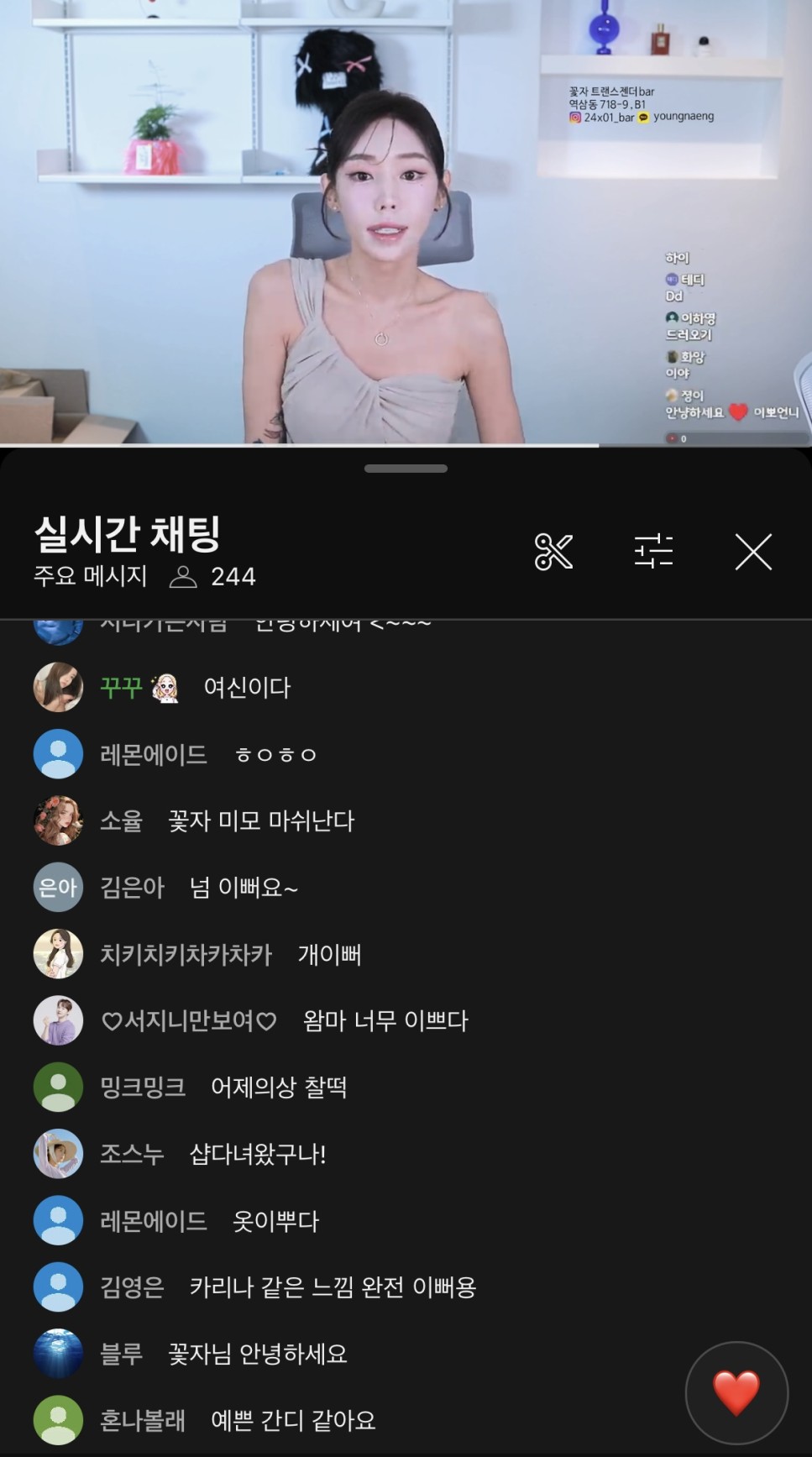Open ♡서지니만보여♡'s chat message
812x1457 pixels.
coord(385,1020)
